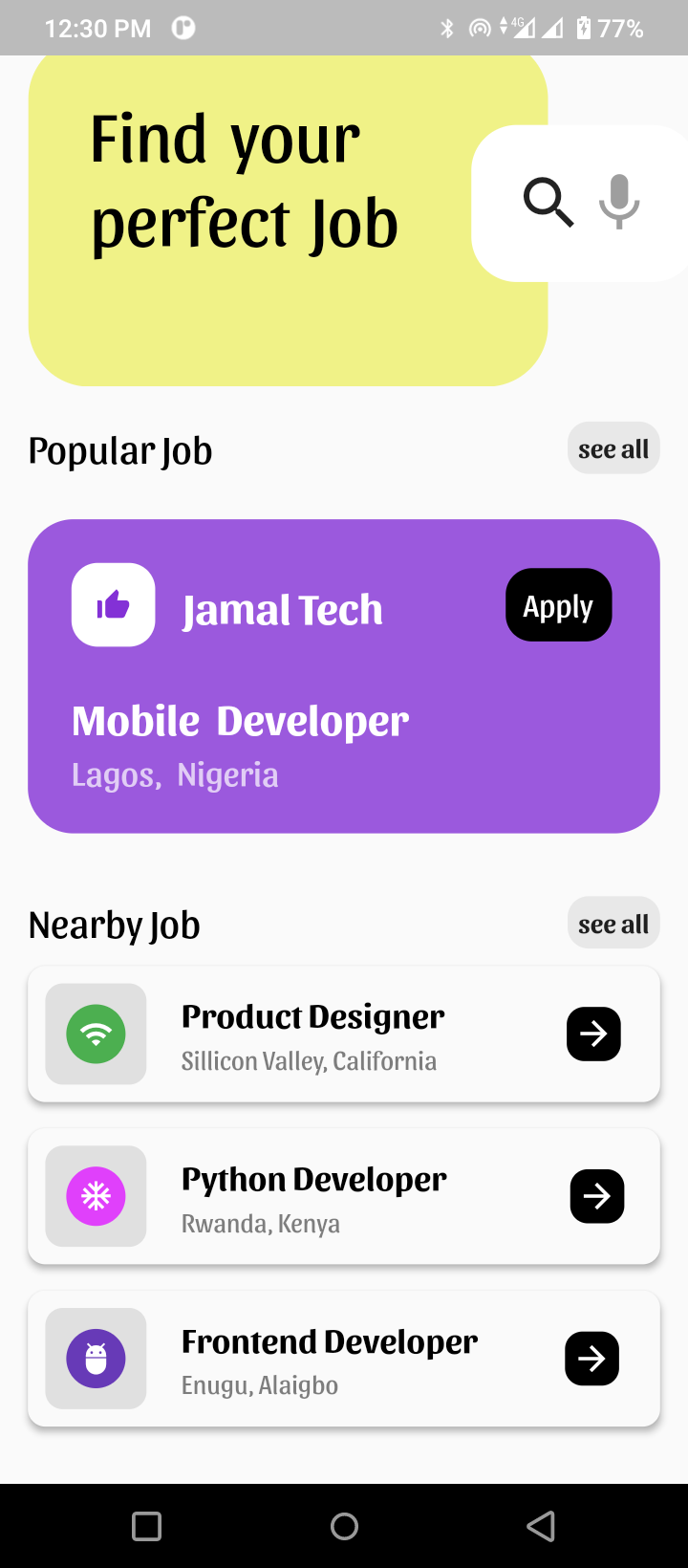The width and height of the screenshot is (688, 1568).
Task: Tap the arrow on Frontend Developer
Action: click(592, 1359)
